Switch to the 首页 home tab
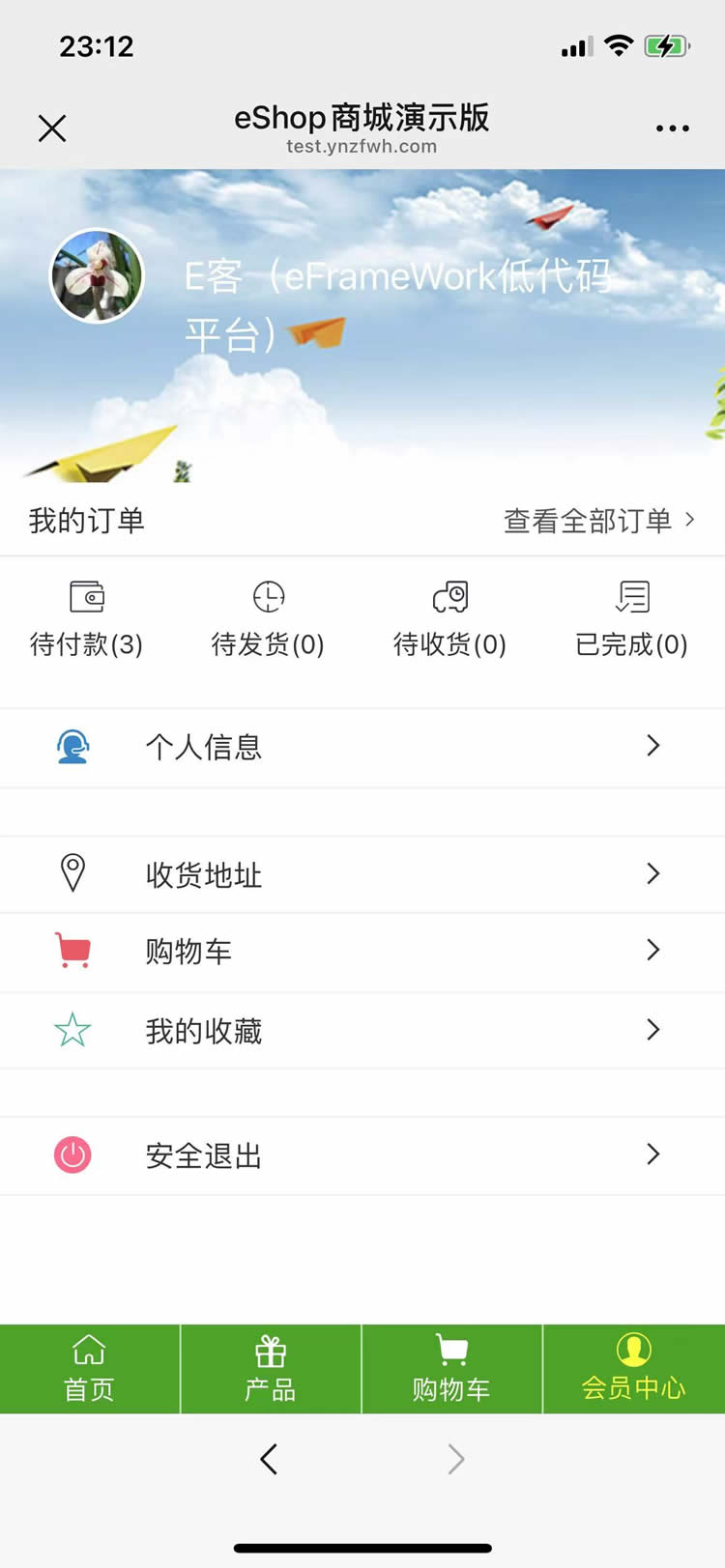Screen dimensions: 725x1568 point(89,1369)
